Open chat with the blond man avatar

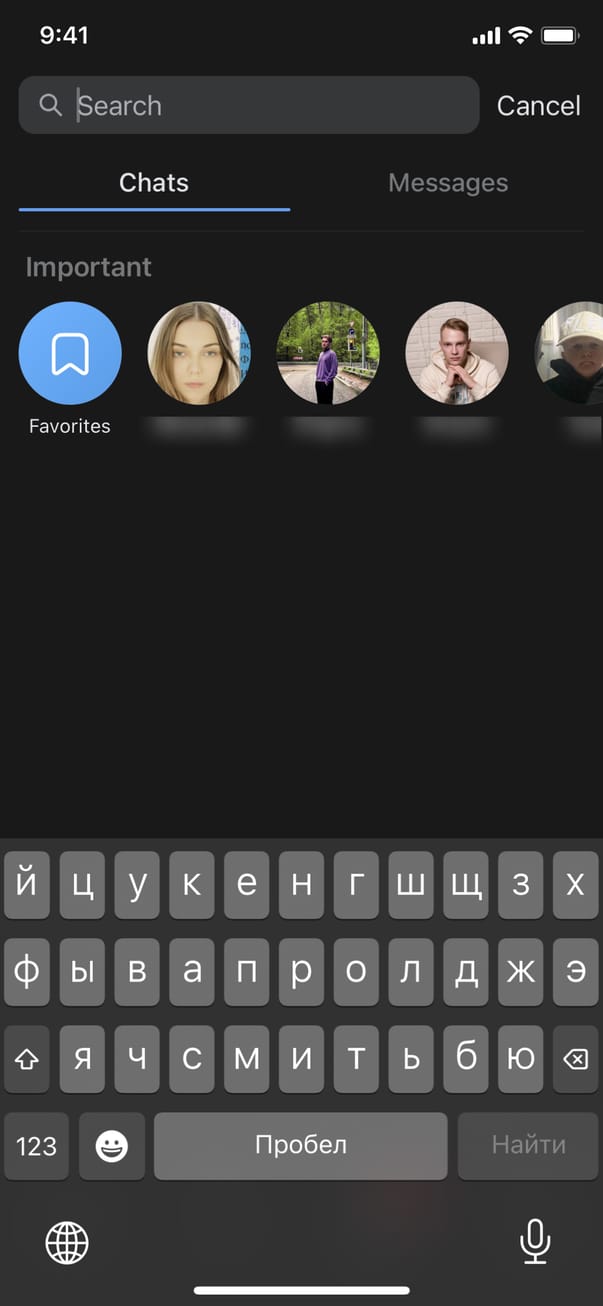pos(457,354)
